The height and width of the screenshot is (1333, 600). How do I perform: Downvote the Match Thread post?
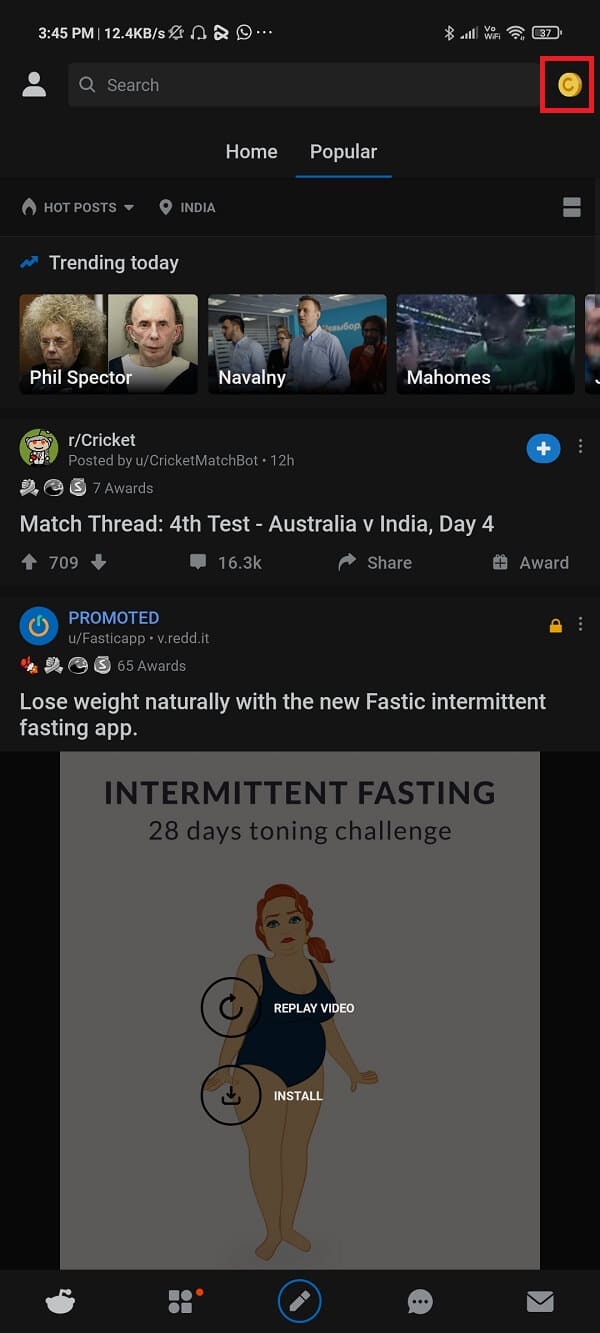(98, 562)
